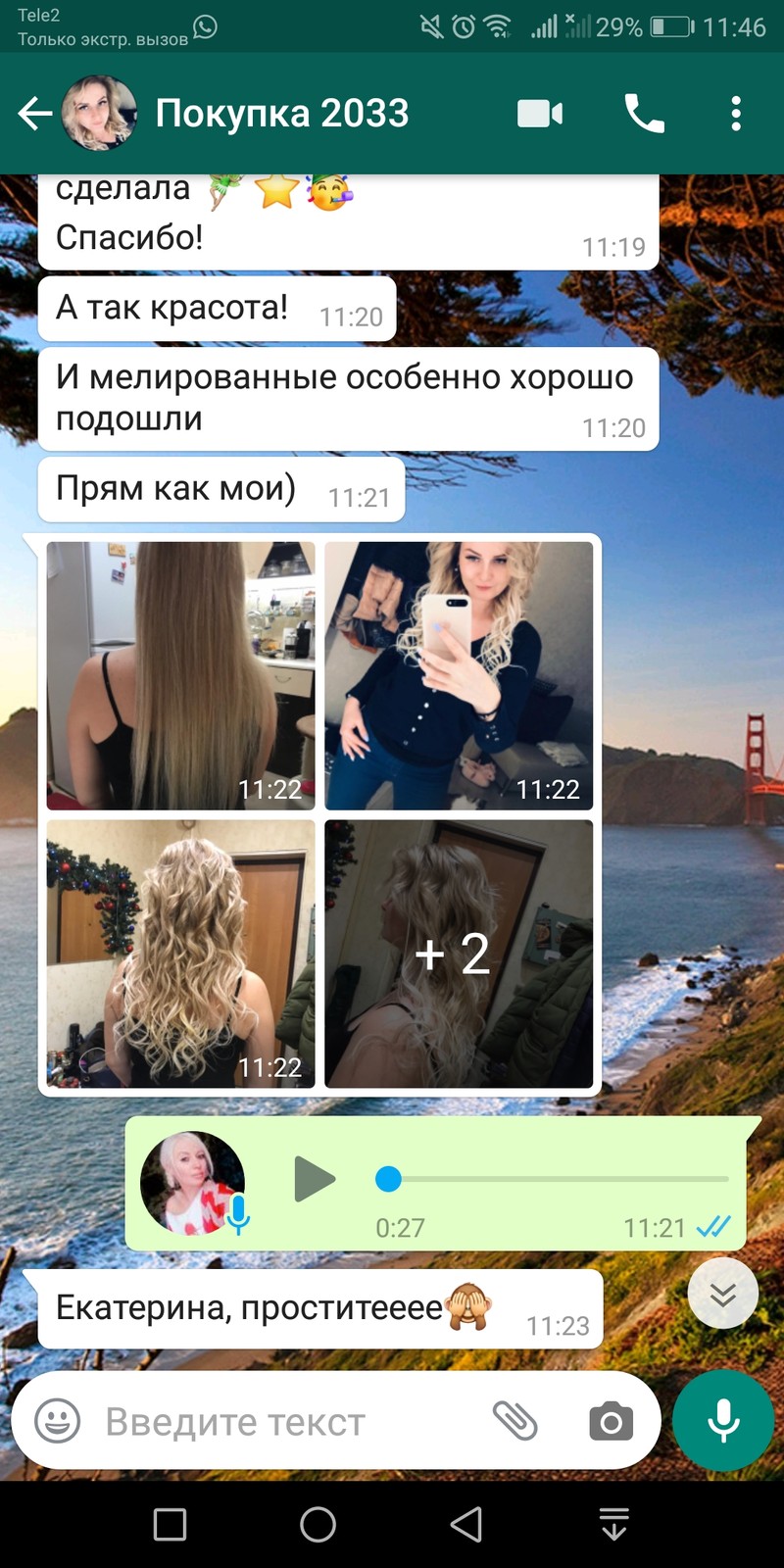
Task: Tap the voice message seek slider
Action: click(554, 1179)
